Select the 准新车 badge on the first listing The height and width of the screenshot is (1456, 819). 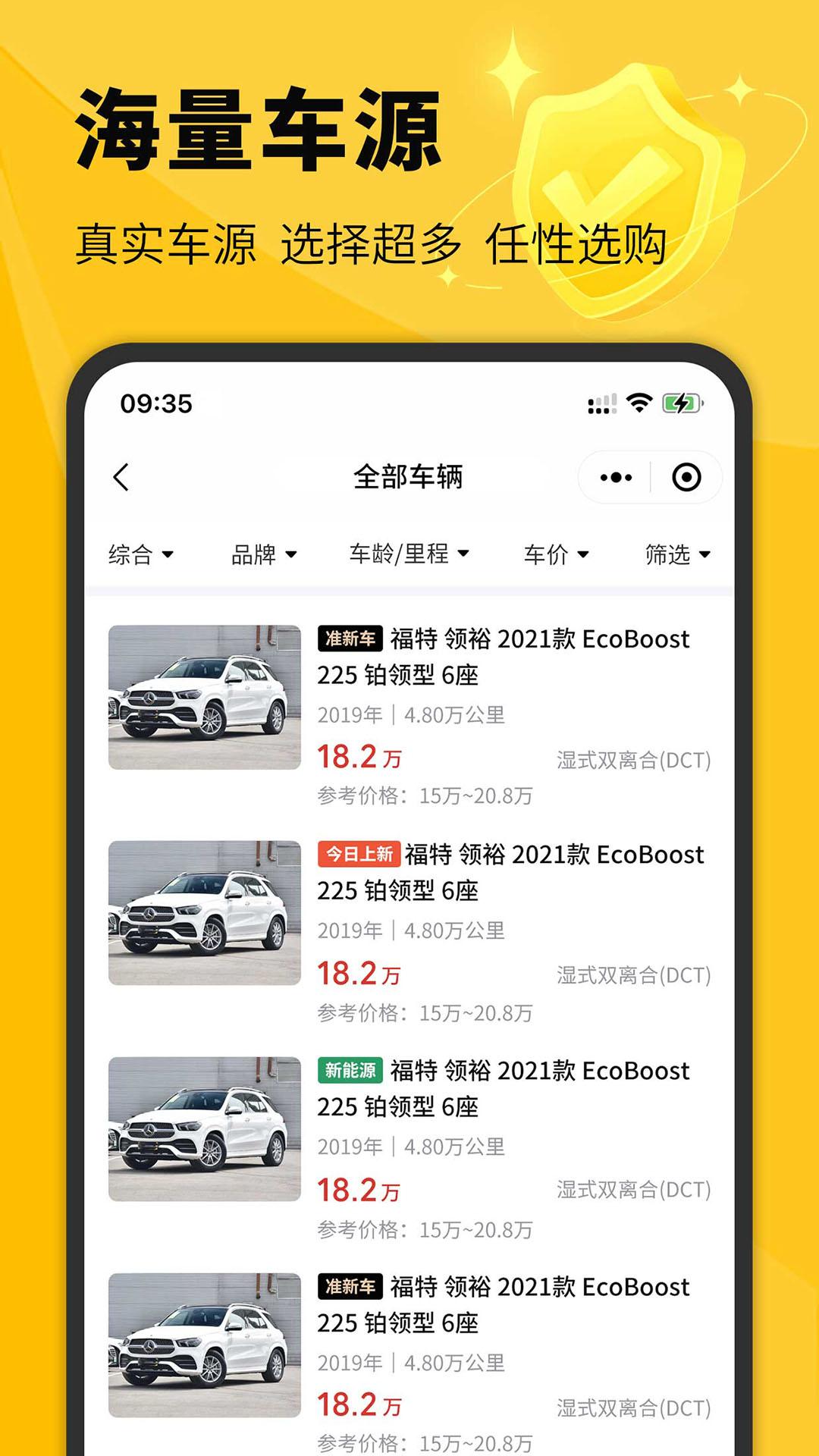[x=348, y=641]
